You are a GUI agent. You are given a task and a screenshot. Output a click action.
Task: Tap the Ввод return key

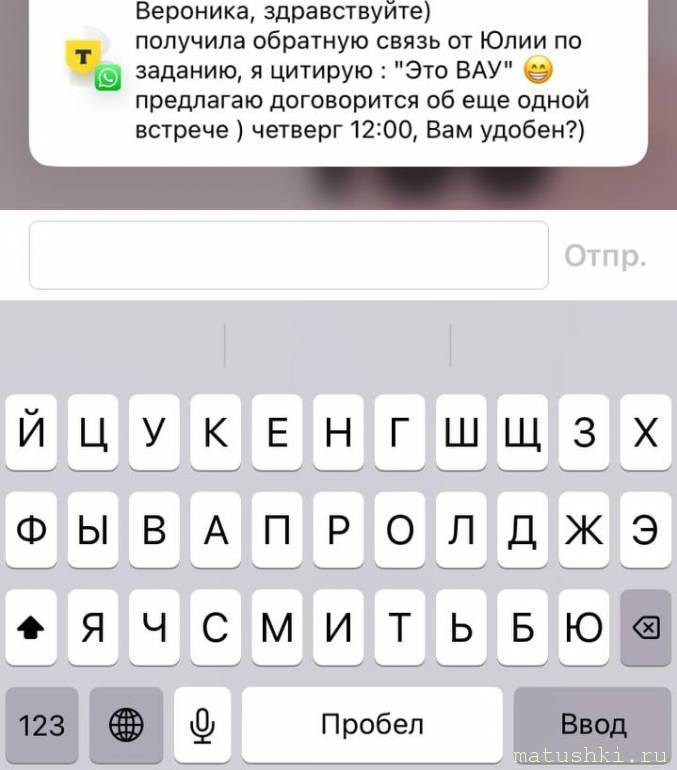[x=593, y=724]
